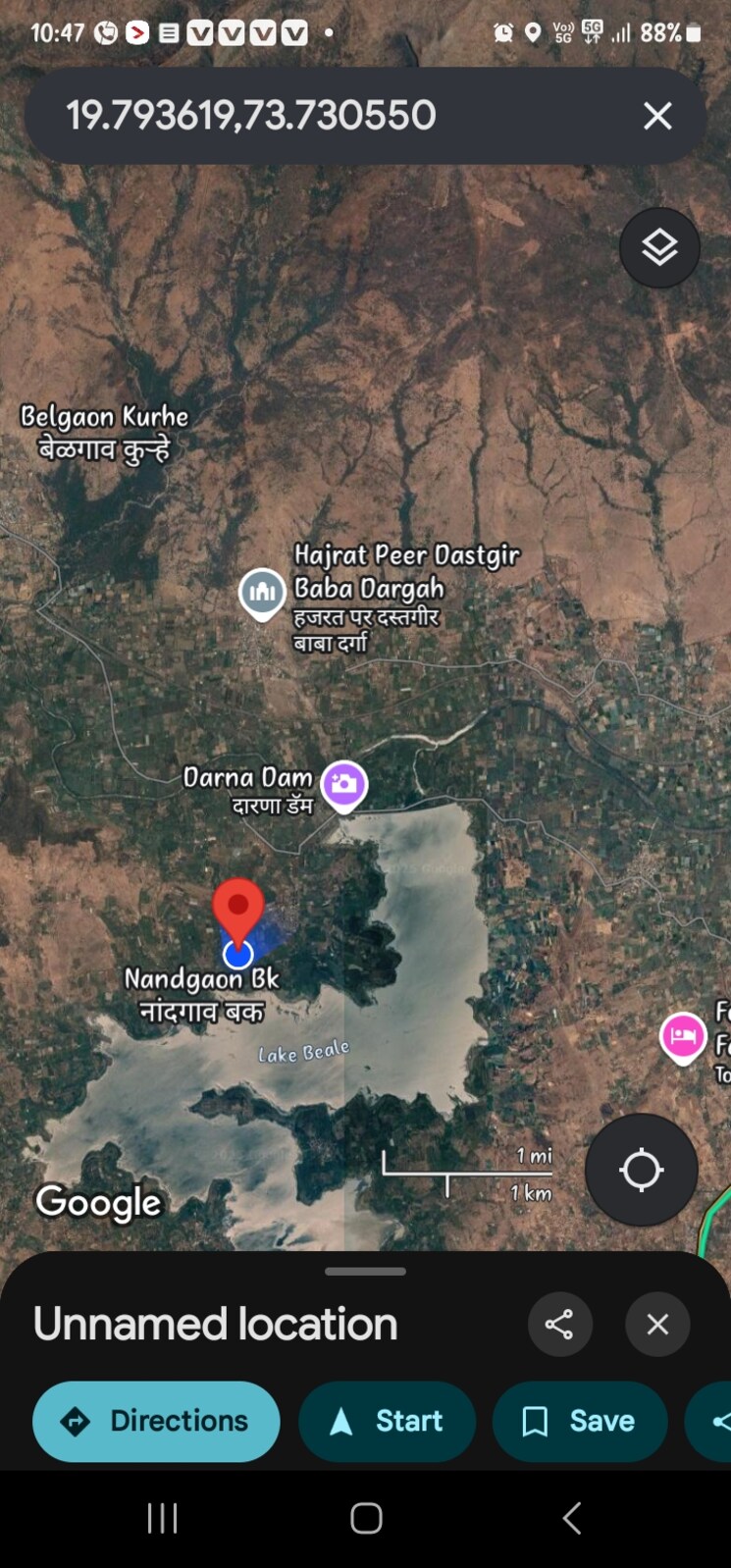Collapse the location card with its X
731x1568 pixels.
pos(656,1324)
